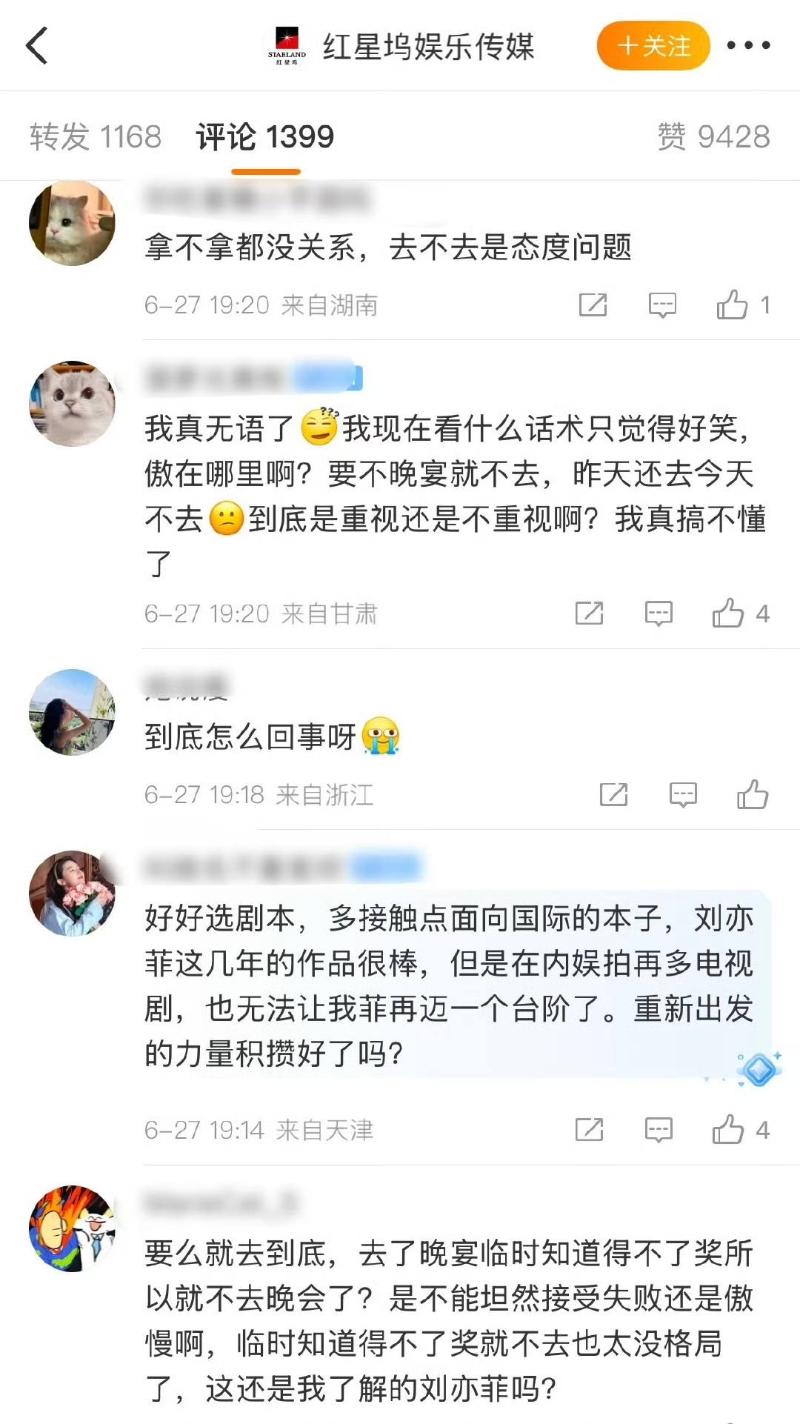Reply to the comment from 天津

pyautogui.click(x=658, y=1130)
